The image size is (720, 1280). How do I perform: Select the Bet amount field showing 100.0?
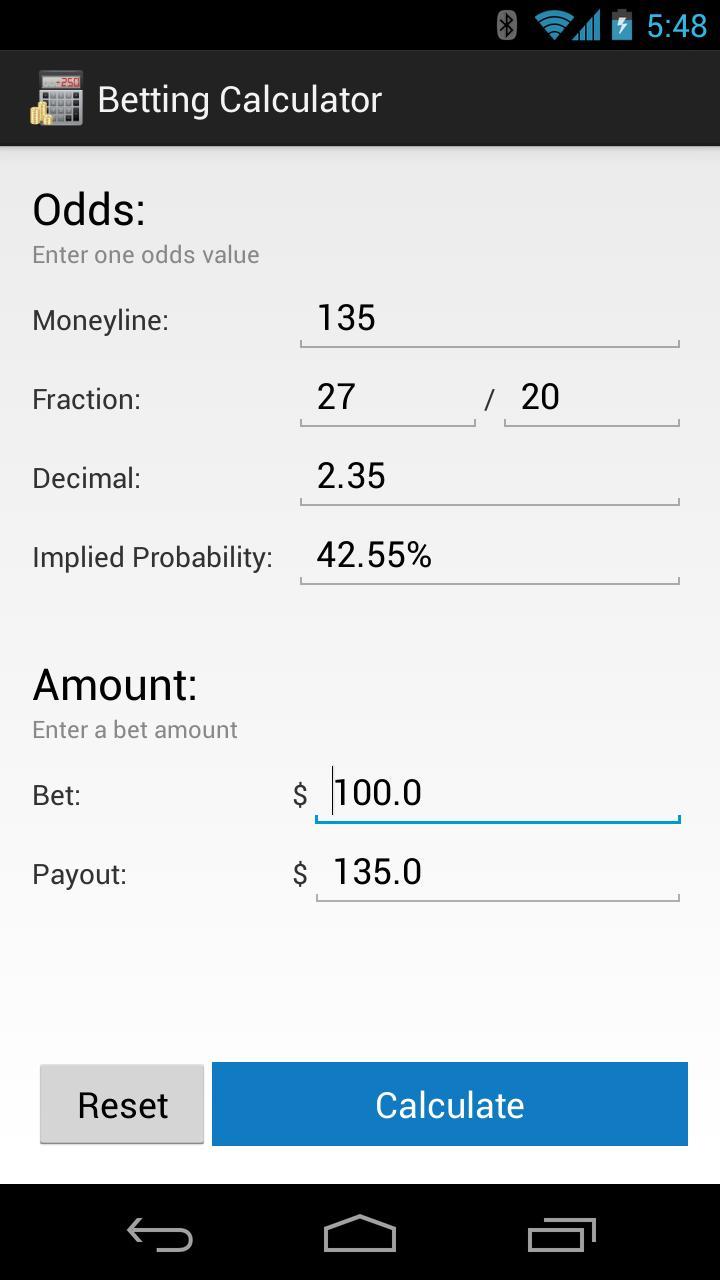(x=498, y=793)
